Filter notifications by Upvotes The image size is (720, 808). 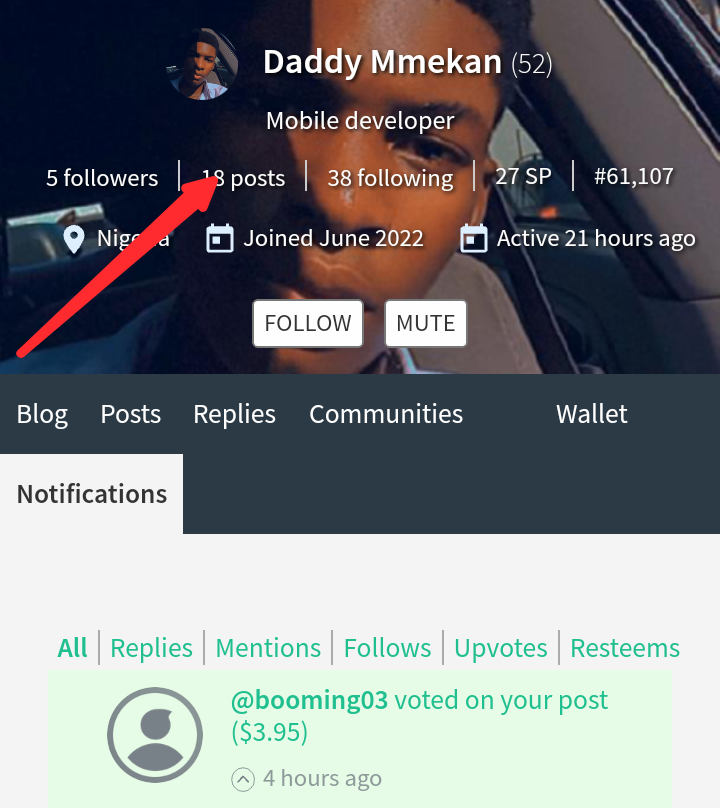point(500,648)
